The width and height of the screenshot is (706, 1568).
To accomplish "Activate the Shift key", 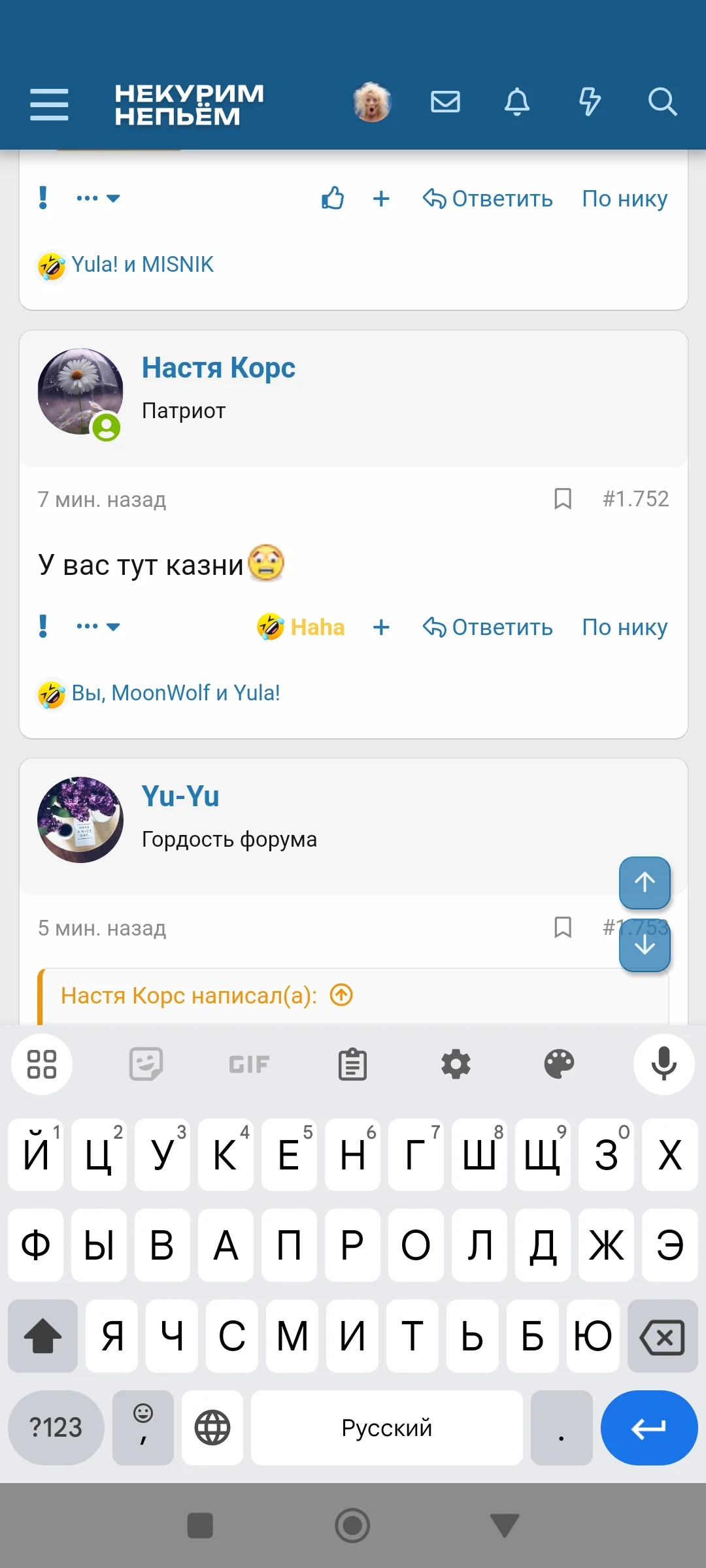I will click(42, 1337).
